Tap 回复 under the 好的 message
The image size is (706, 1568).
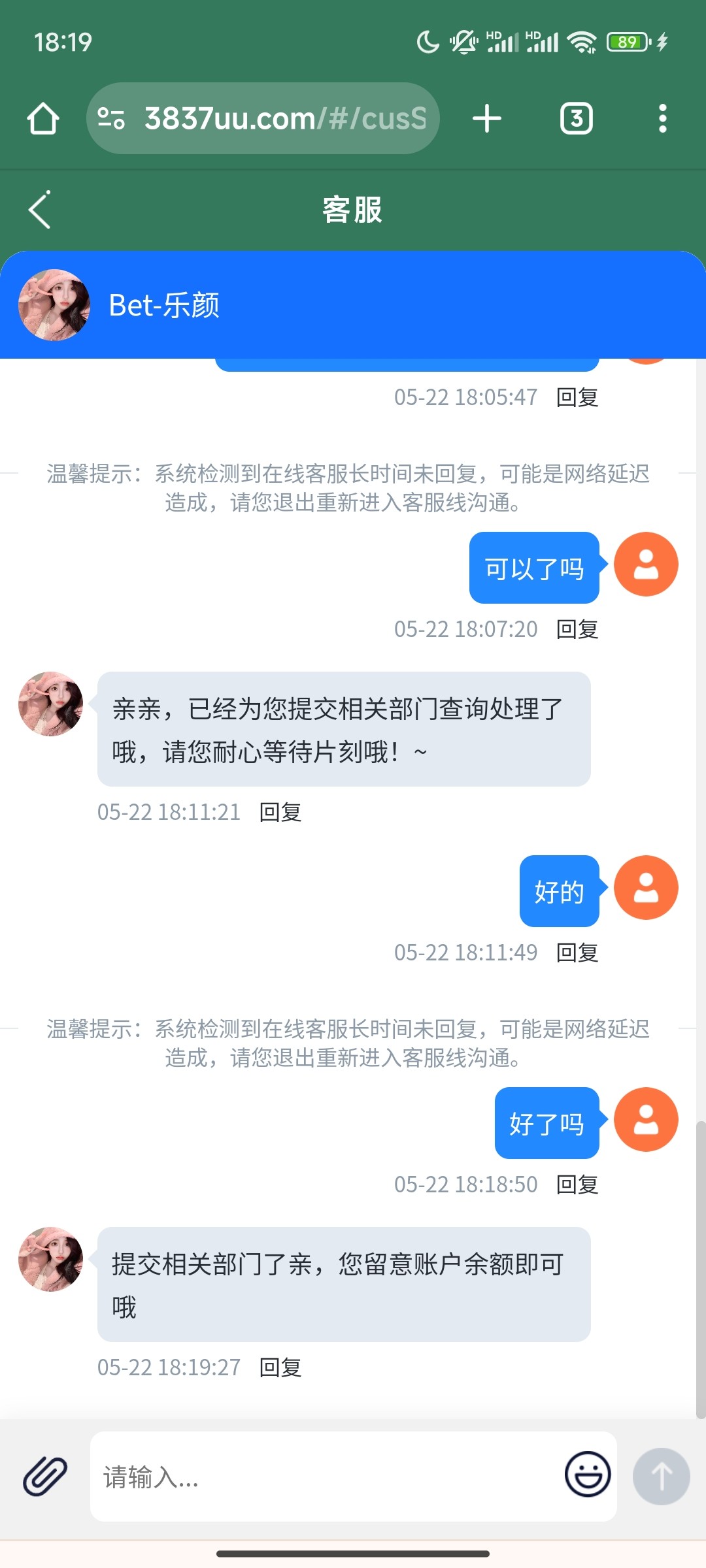(x=577, y=953)
